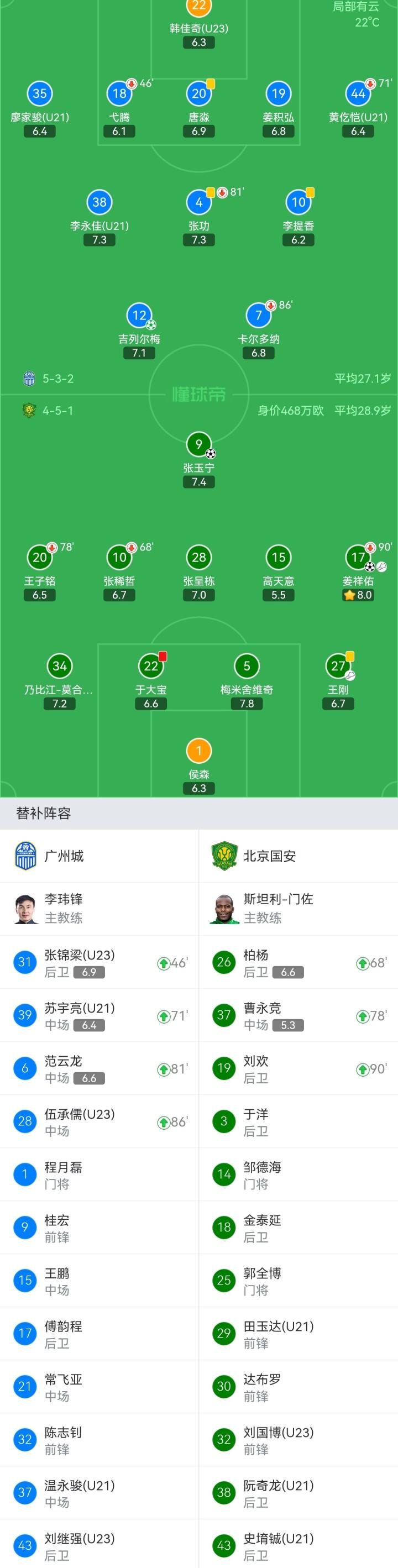Select bench player 范云龙
This screenshot has width=398, height=1568.
coord(99,1068)
